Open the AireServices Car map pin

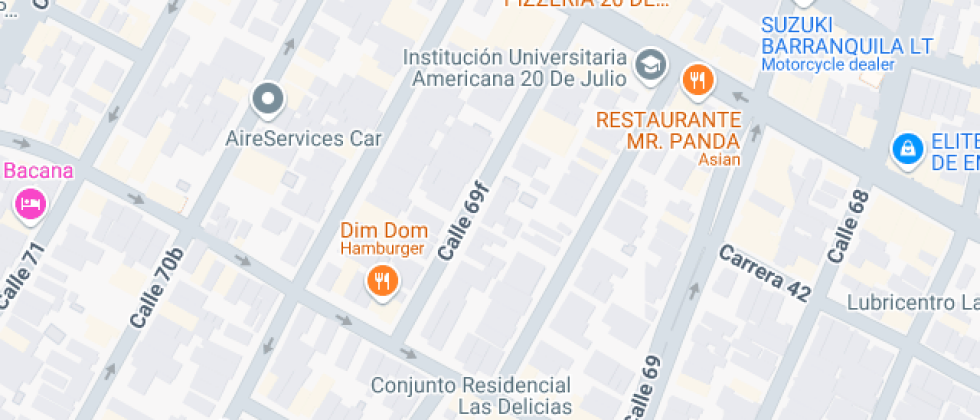[x=267, y=99]
